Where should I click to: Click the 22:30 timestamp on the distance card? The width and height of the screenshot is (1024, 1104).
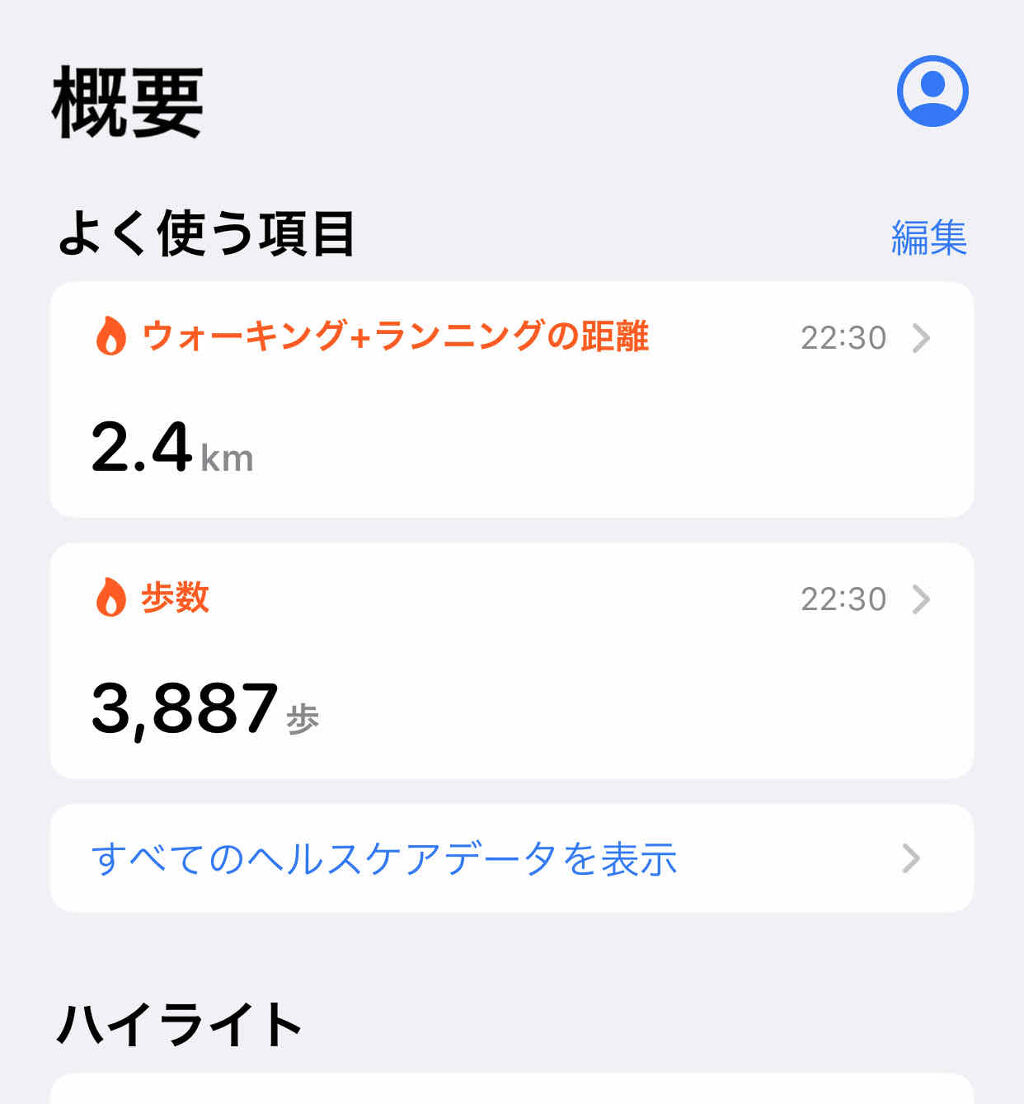tap(843, 338)
